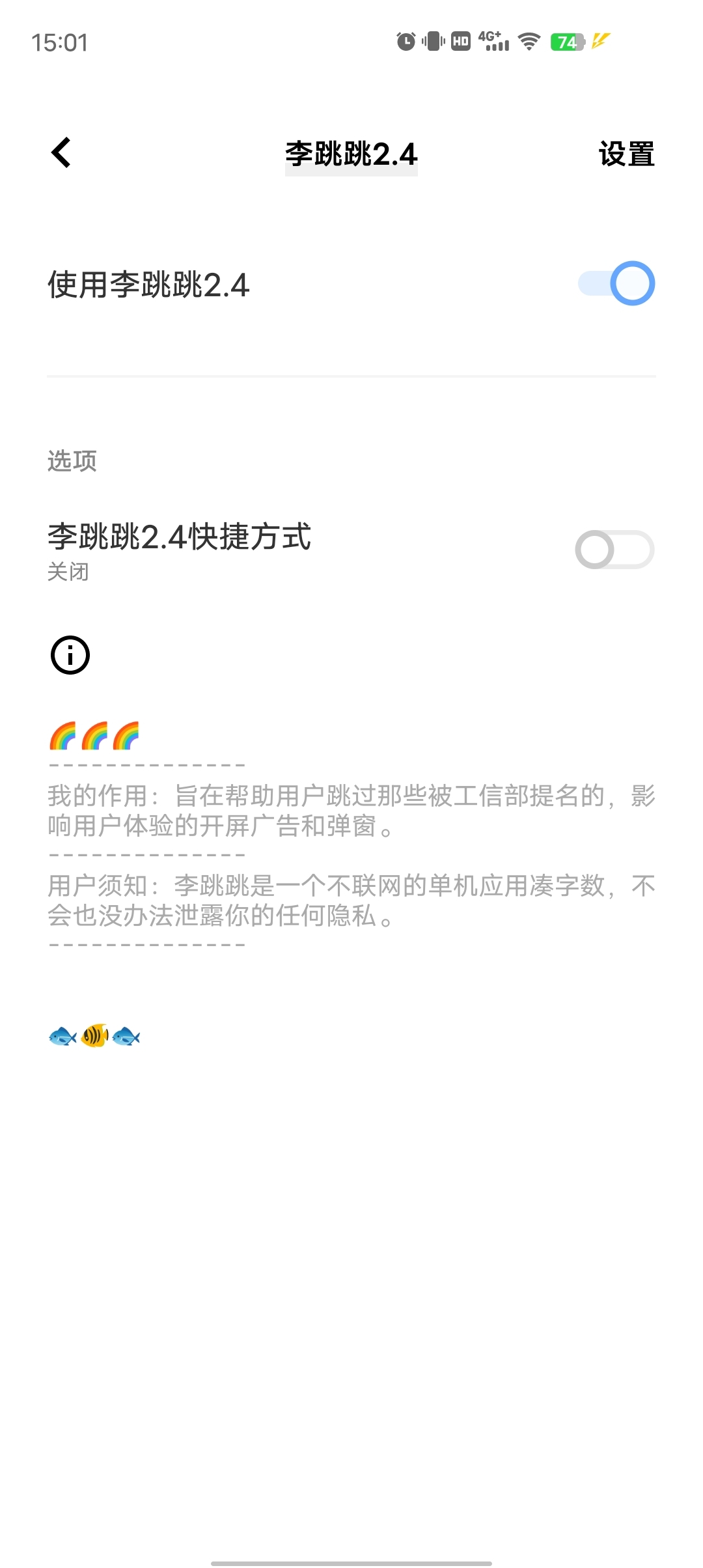The image size is (703, 1568).
Task: Turn off the 使用李跳跳2.4 switch
Action: pyautogui.click(x=616, y=283)
